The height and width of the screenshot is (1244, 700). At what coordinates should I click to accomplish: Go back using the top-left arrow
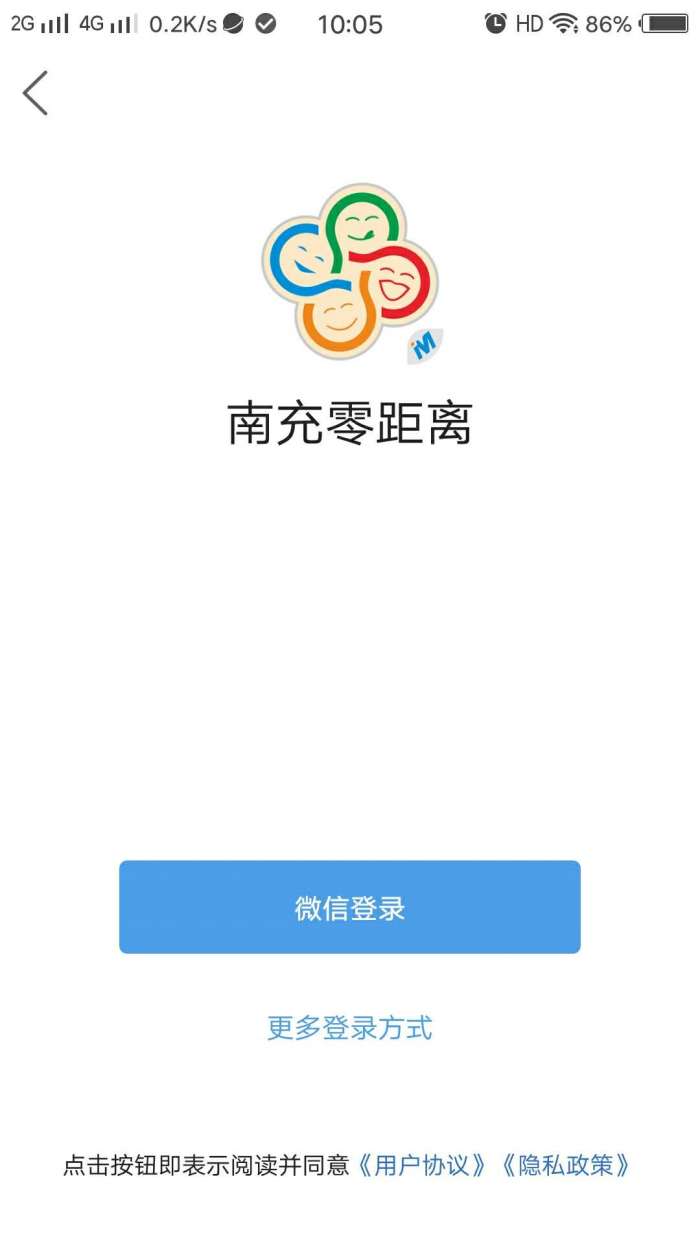[36, 93]
